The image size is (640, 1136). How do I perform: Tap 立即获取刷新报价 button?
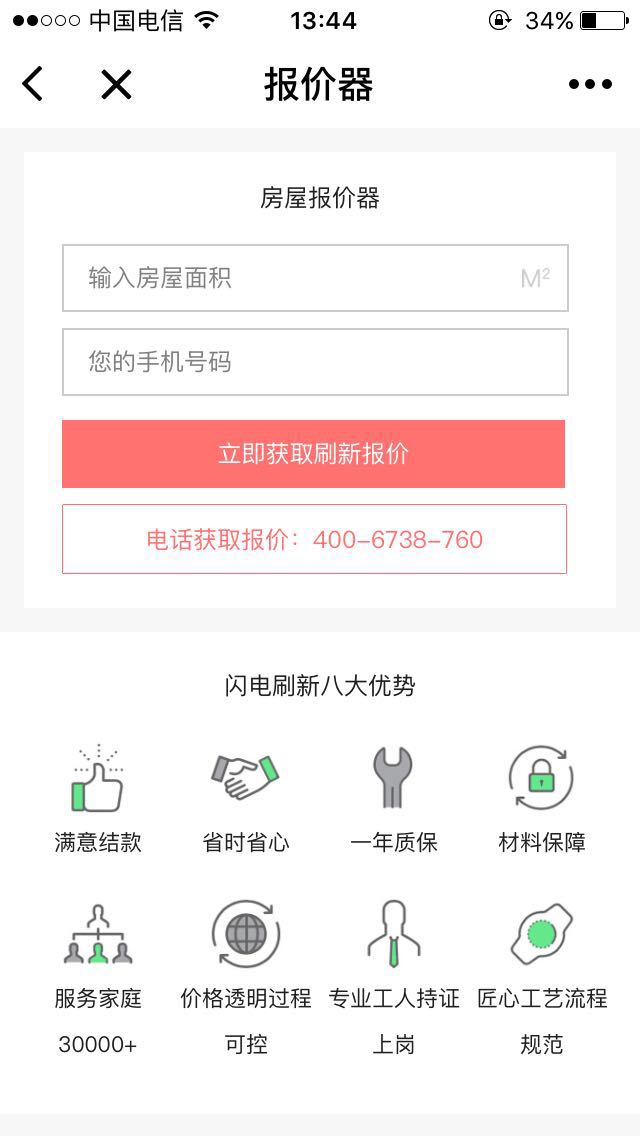point(313,454)
